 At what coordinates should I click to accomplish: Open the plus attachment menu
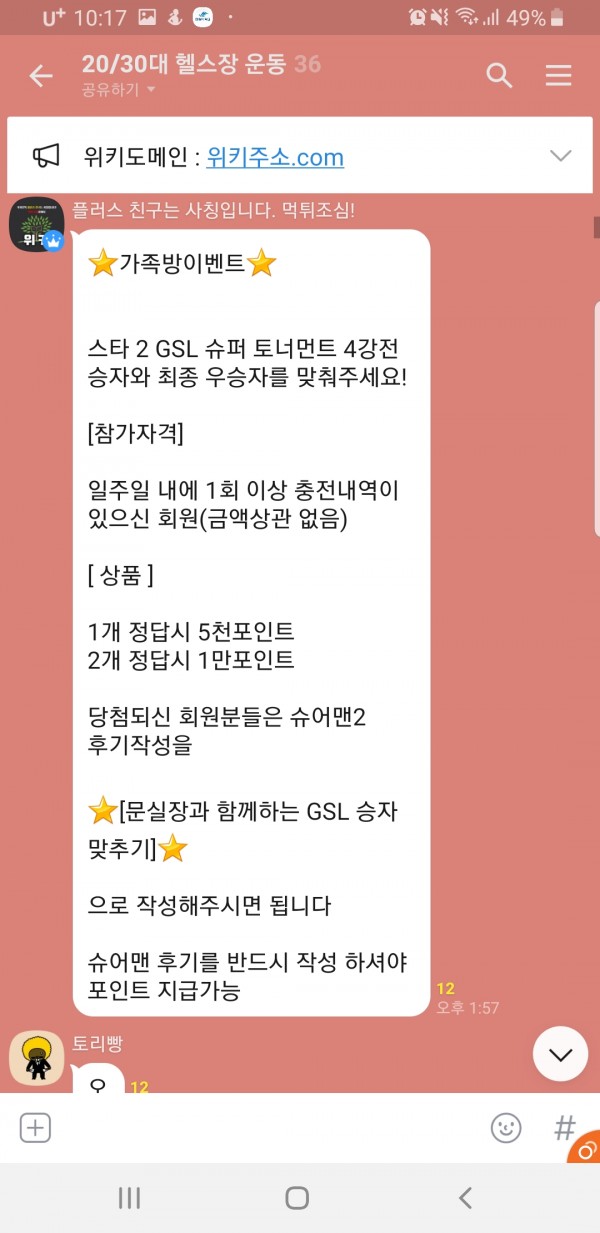(35, 1128)
